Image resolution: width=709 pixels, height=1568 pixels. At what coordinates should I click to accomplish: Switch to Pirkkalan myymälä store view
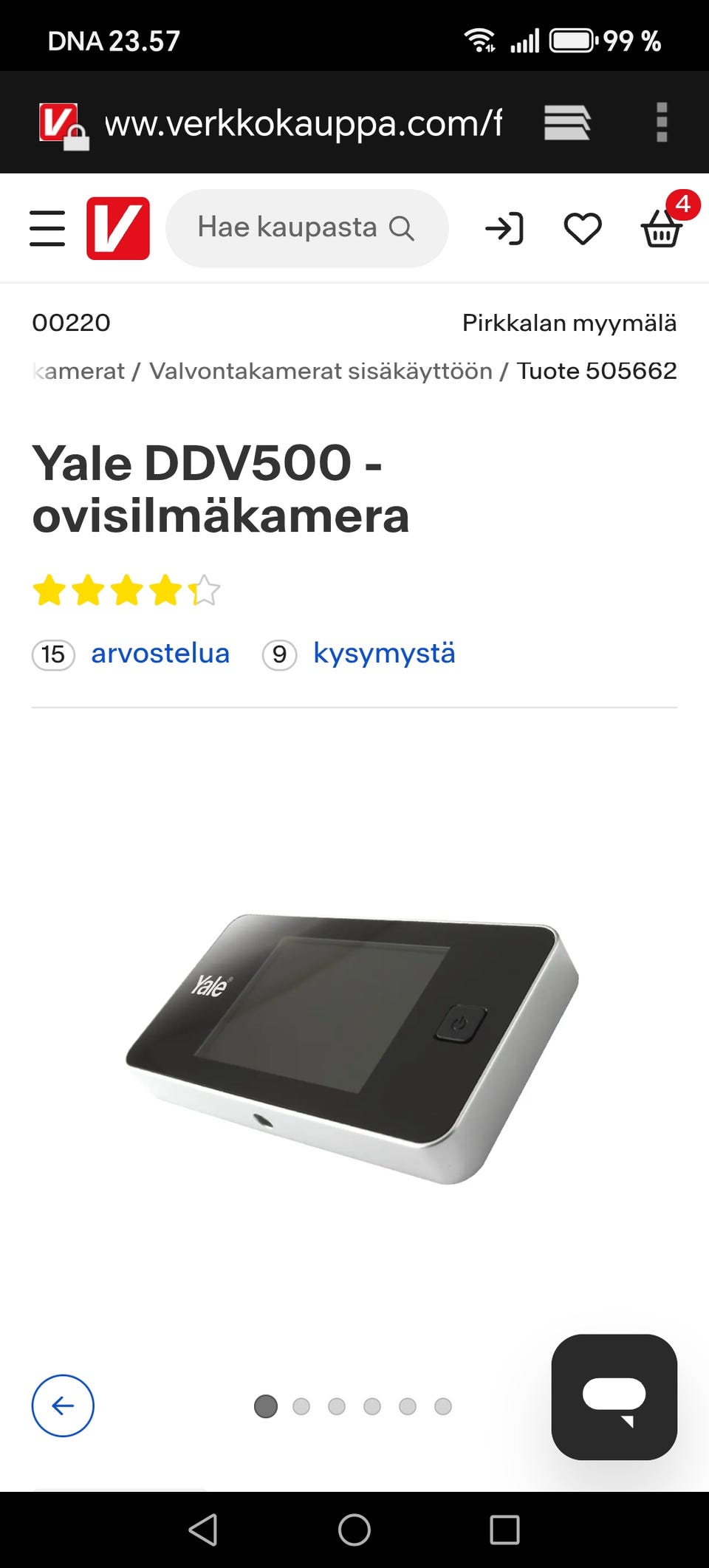point(569,323)
